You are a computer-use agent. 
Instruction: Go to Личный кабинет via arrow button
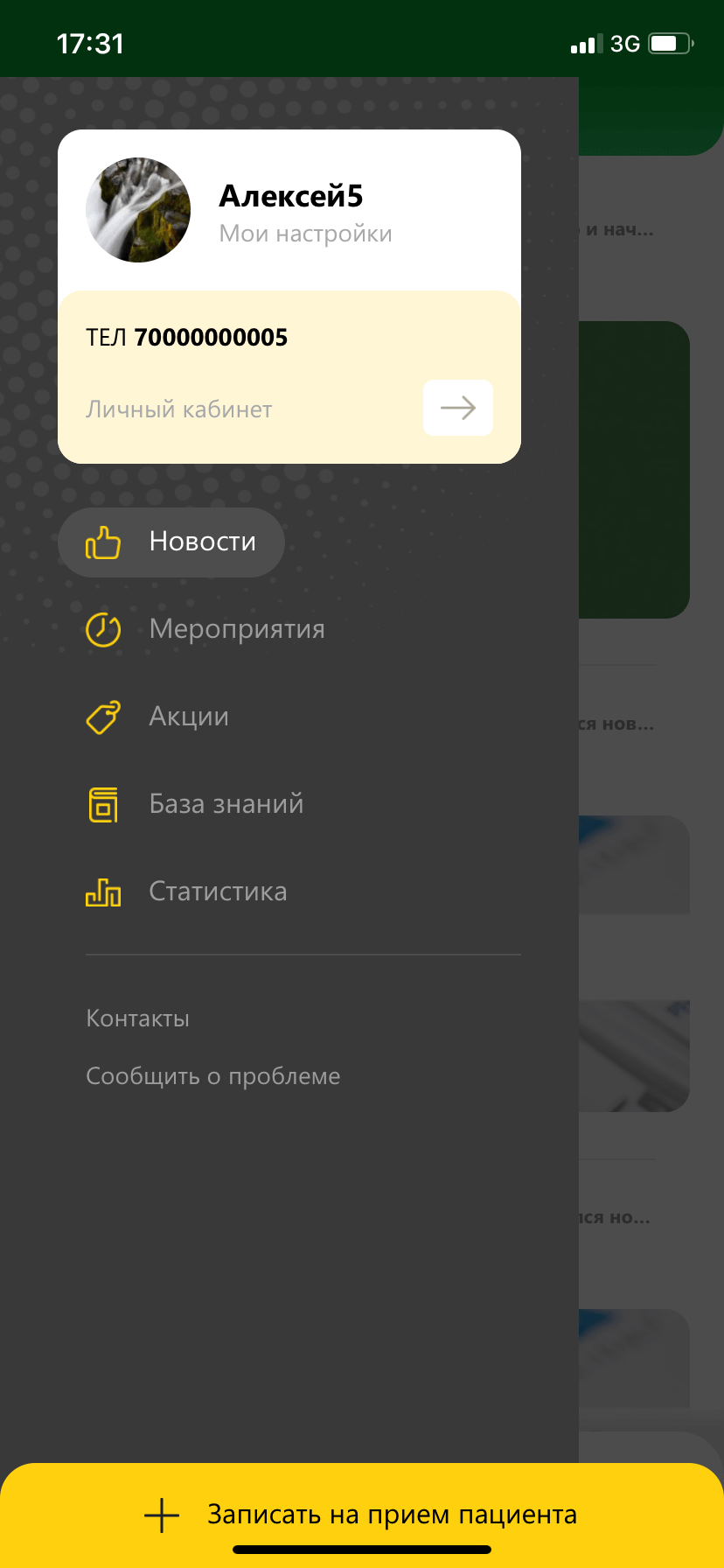(x=457, y=408)
